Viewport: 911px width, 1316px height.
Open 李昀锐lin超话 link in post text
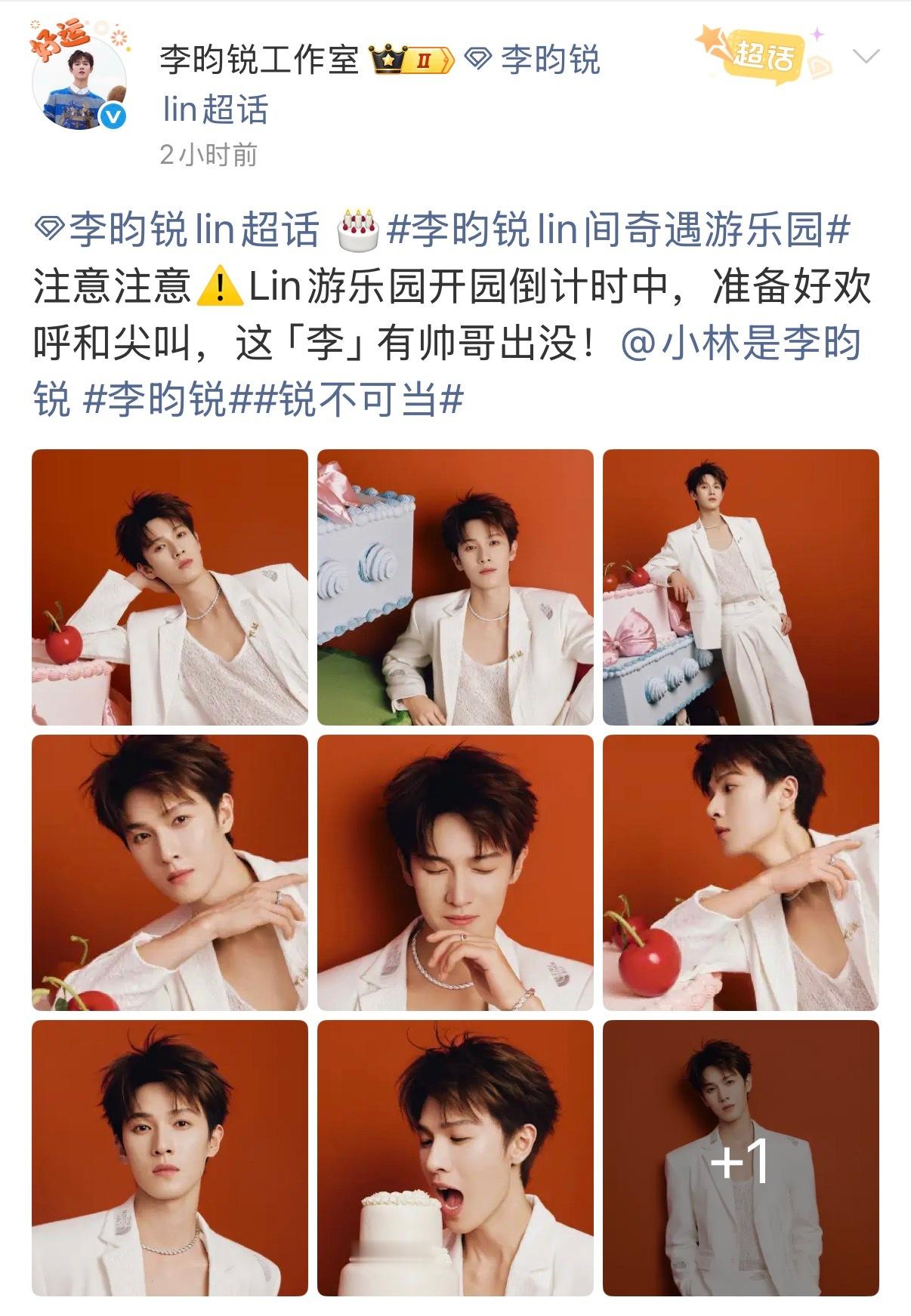[178, 230]
